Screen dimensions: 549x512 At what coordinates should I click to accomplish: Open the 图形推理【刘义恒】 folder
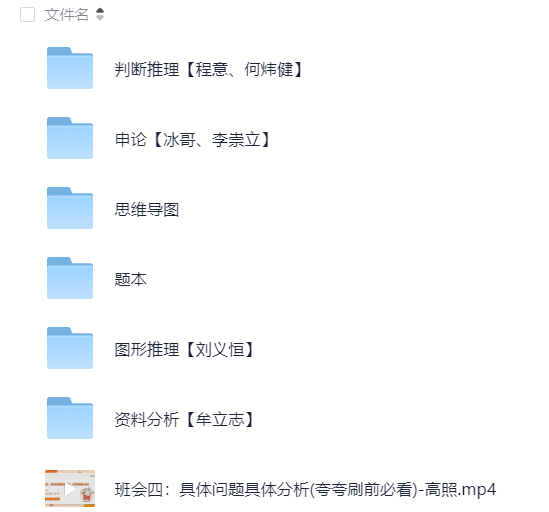184,350
